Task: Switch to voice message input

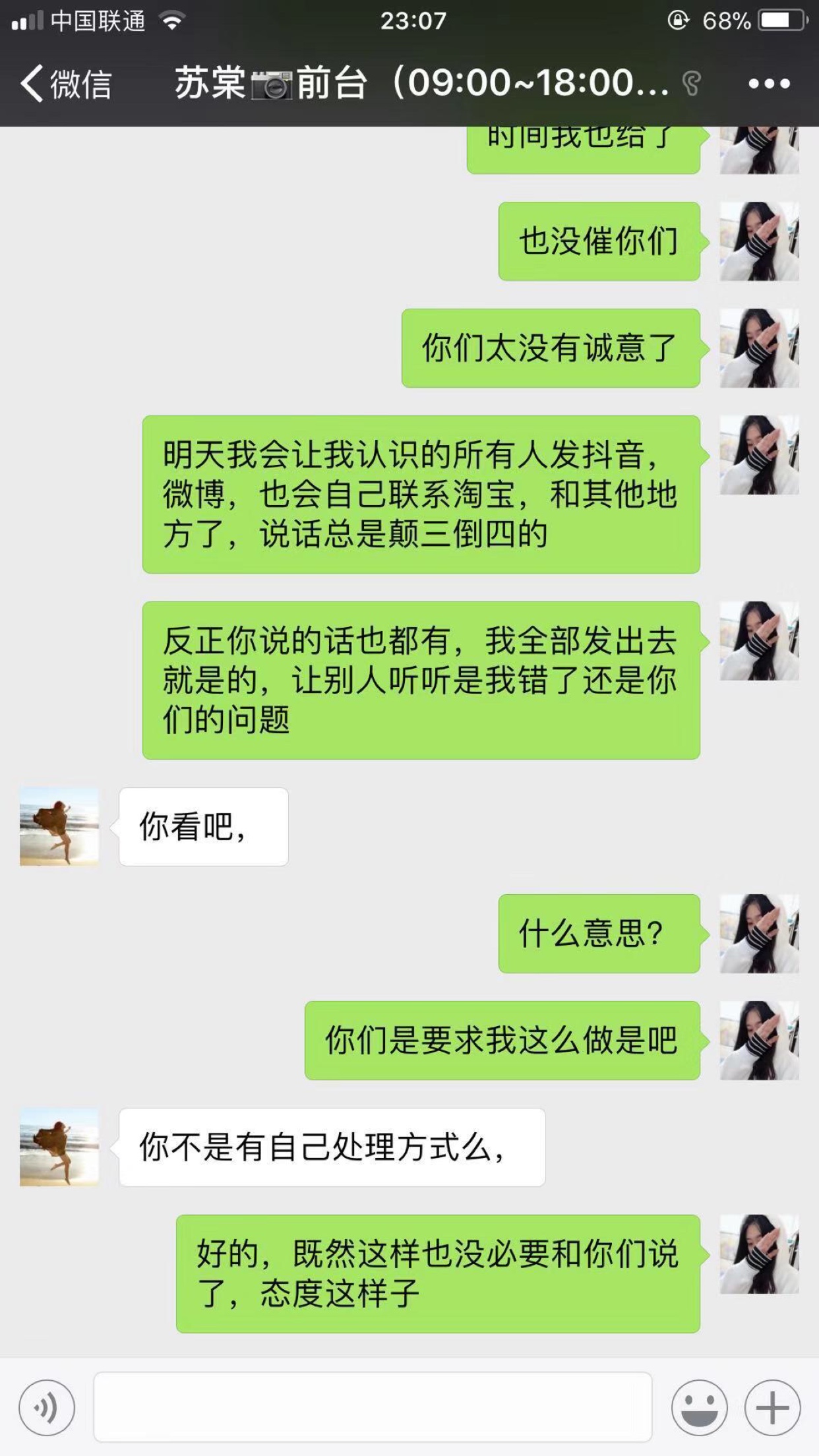Action: click(47, 1407)
